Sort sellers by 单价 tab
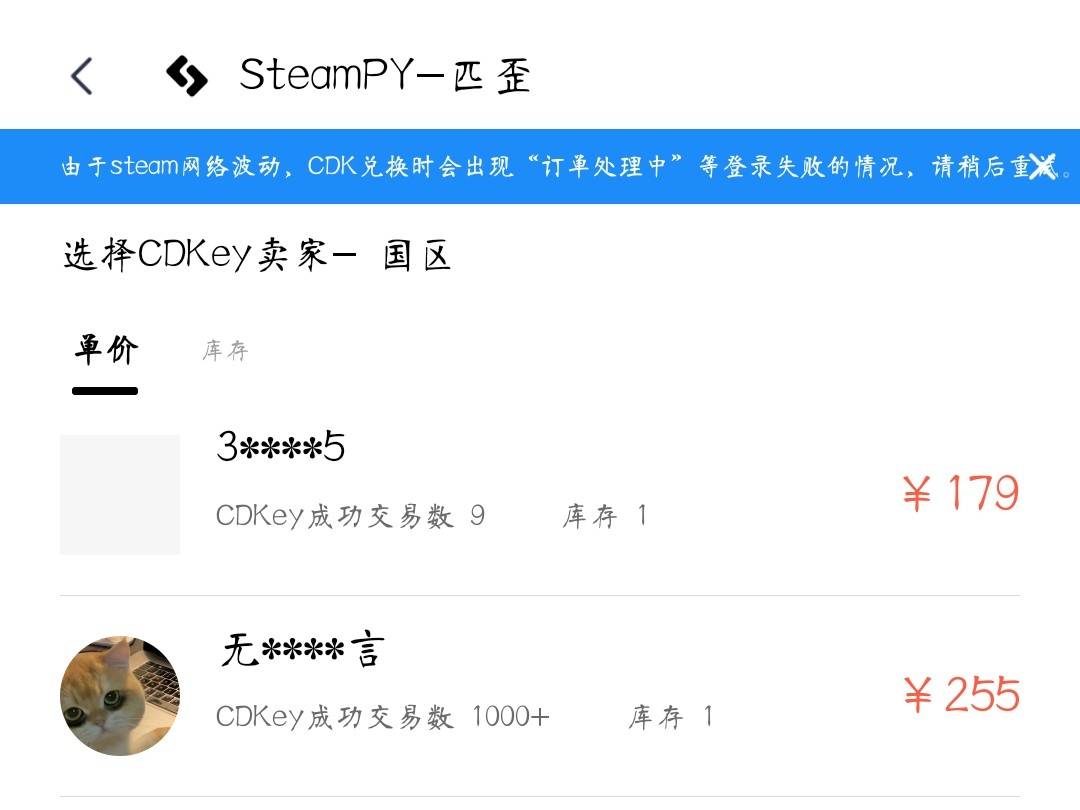The image size is (1080, 810). [105, 350]
